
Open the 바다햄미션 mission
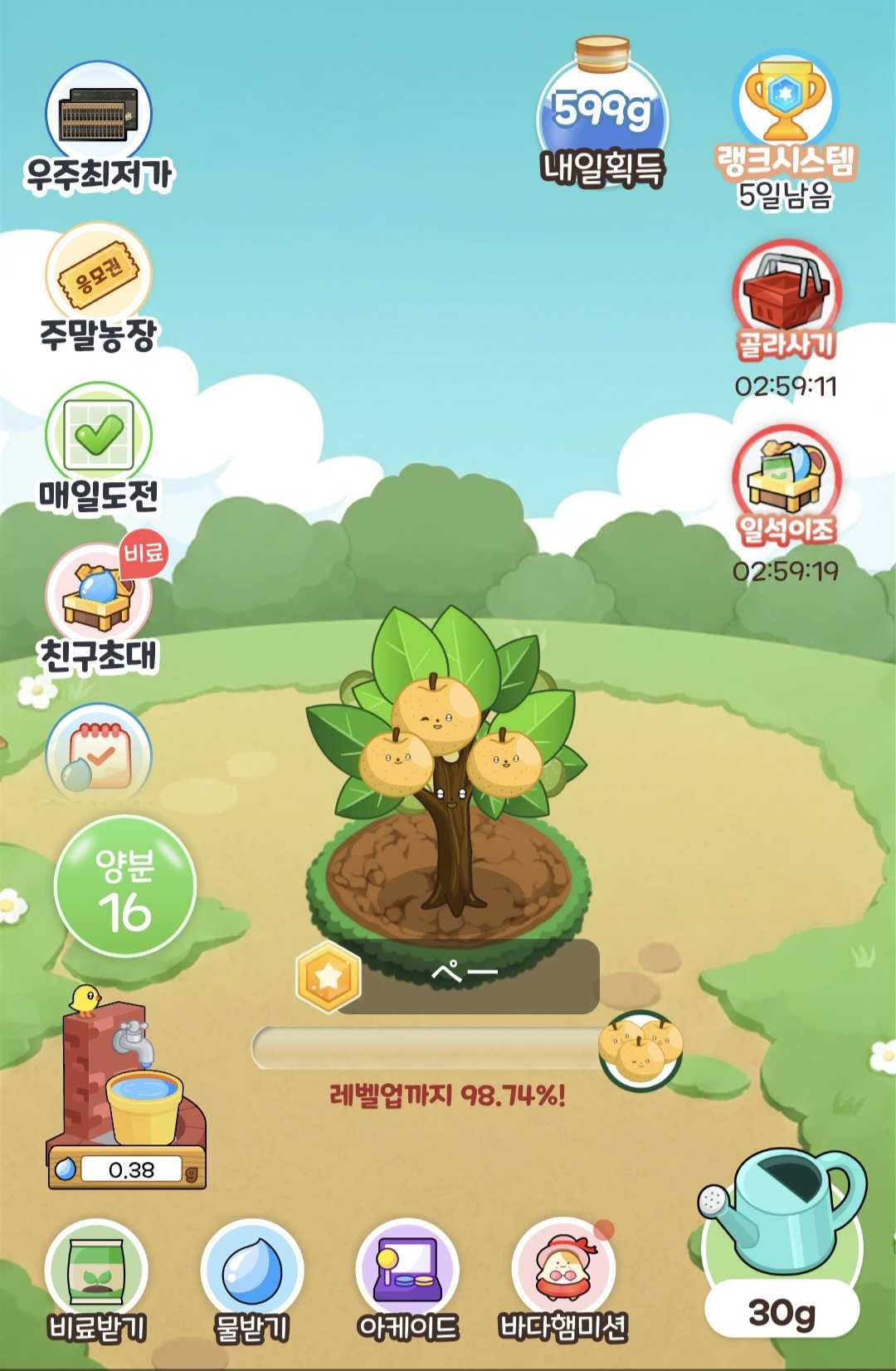click(563, 1276)
